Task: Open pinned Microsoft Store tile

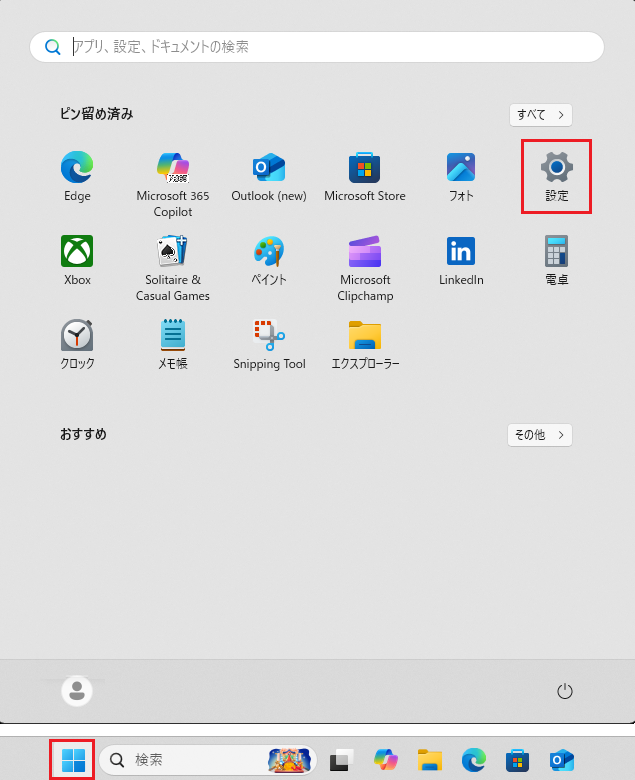Action: pos(365,176)
